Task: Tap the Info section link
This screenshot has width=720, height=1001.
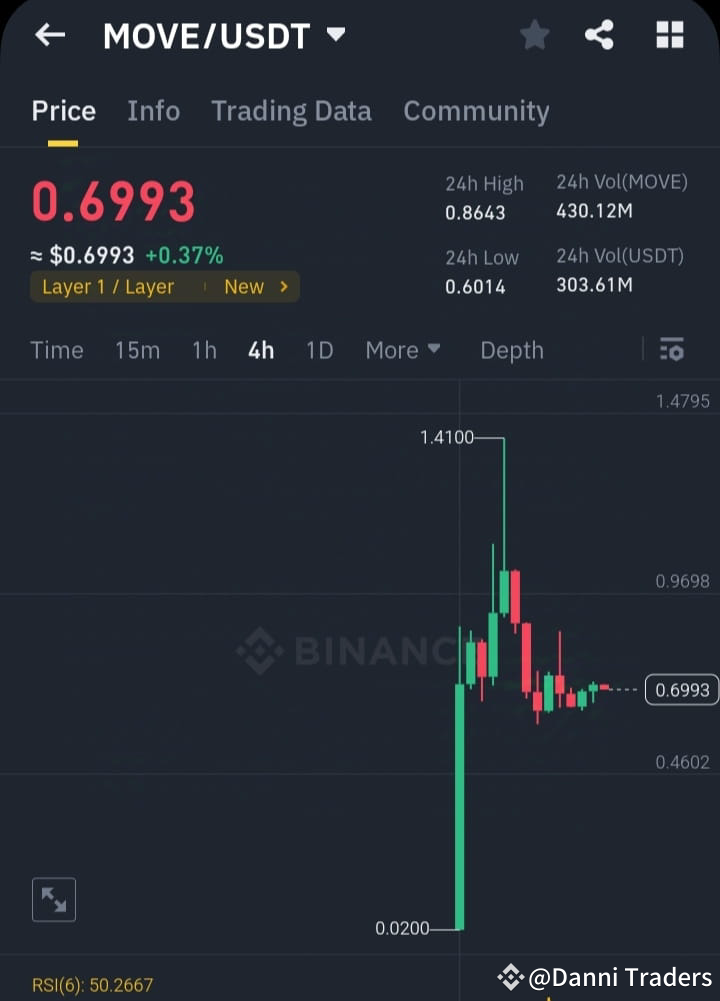Action: point(153,111)
